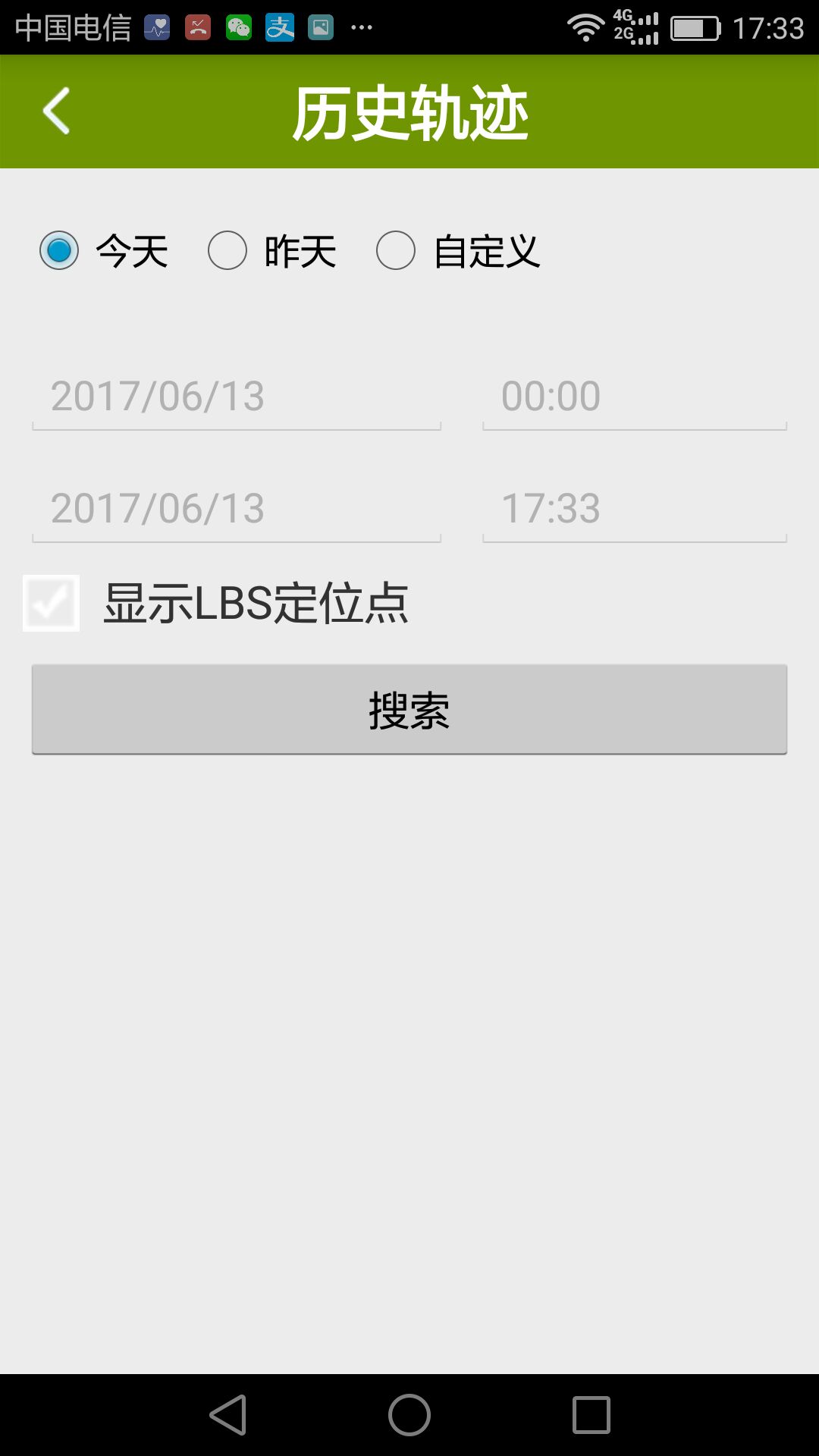Open the start date field
The height and width of the screenshot is (1456, 819).
pyautogui.click(x=236, y=397)
